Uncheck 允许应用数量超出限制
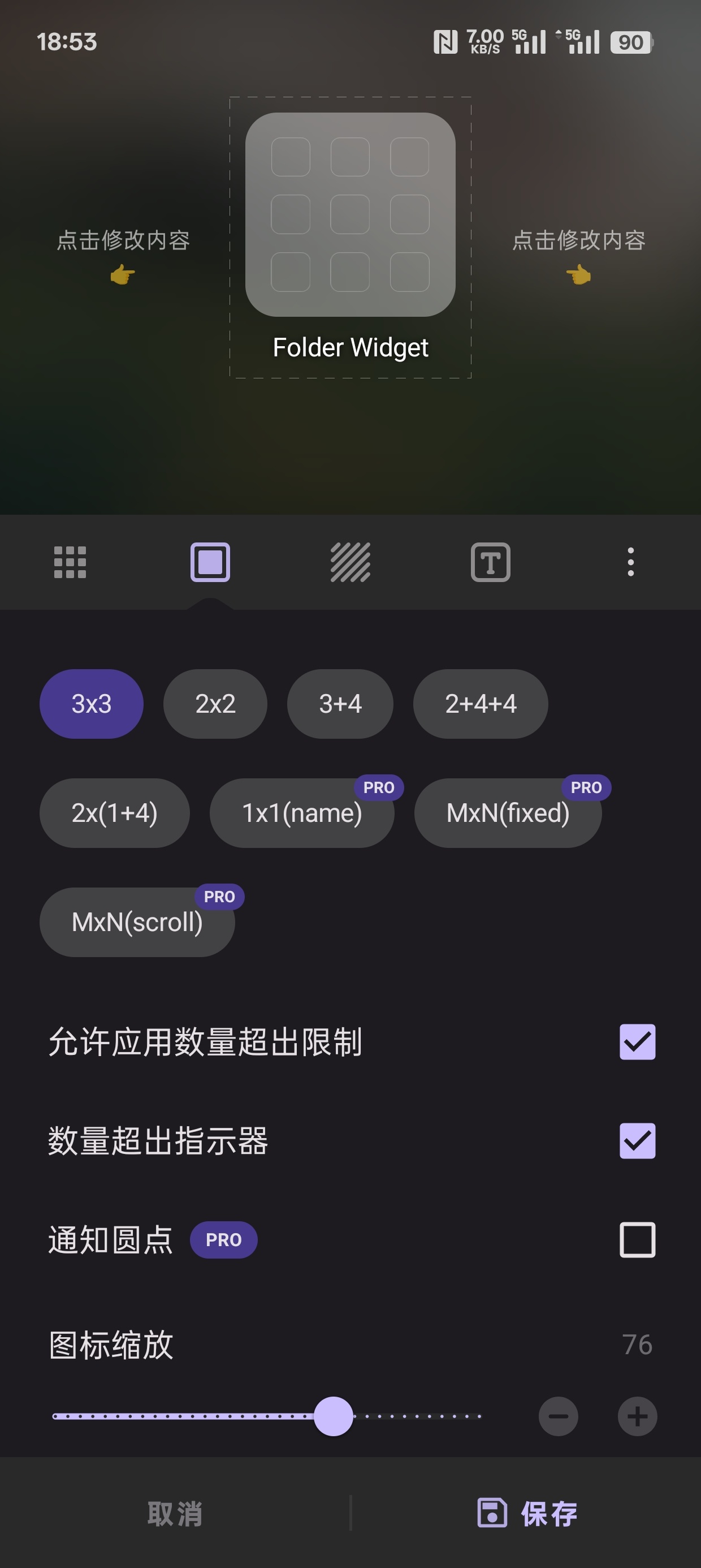This screenshot has height=1568, width=701. (x=637, y=1042)
